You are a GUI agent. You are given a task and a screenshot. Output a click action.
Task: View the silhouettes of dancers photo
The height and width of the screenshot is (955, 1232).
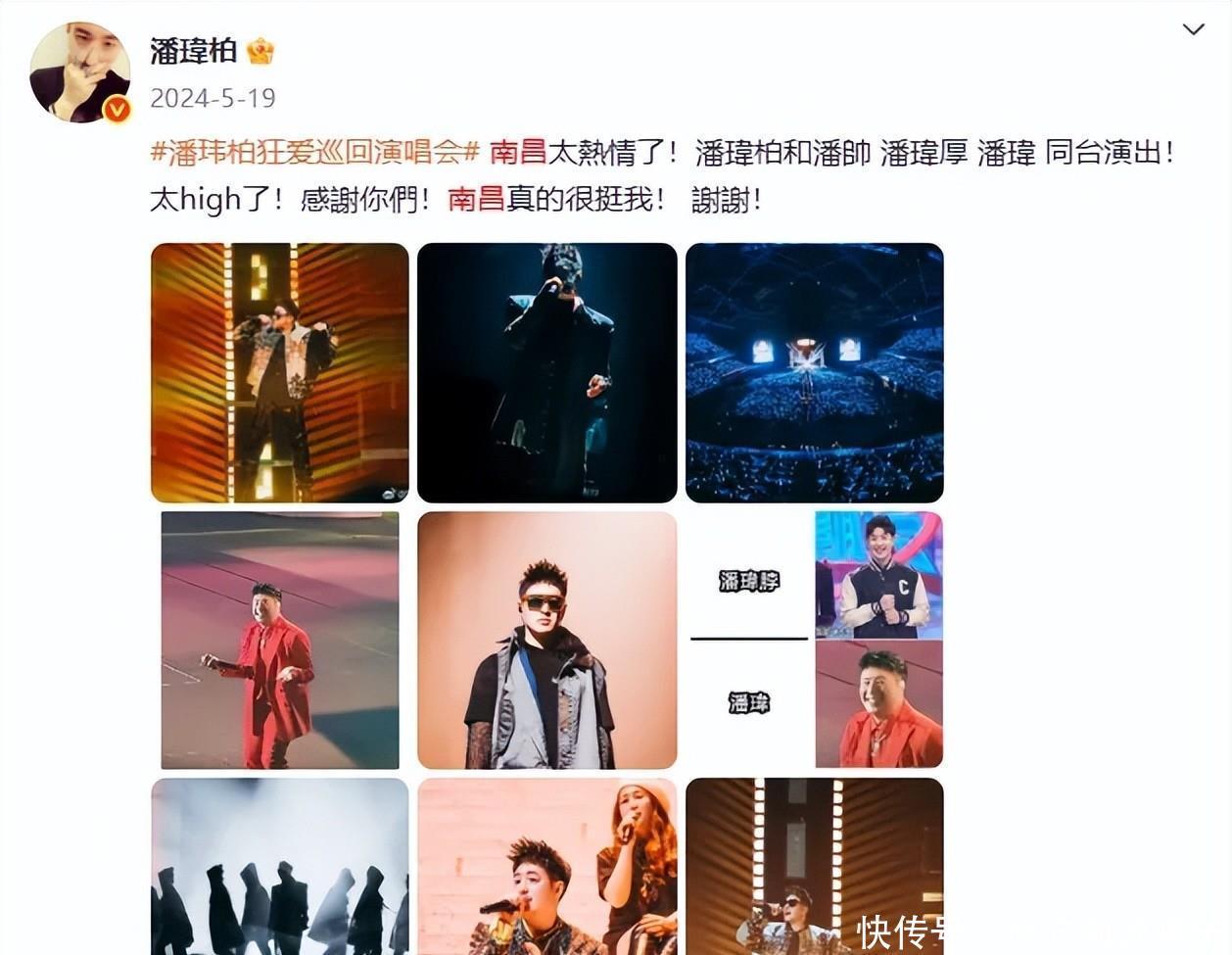pos(280,867)
